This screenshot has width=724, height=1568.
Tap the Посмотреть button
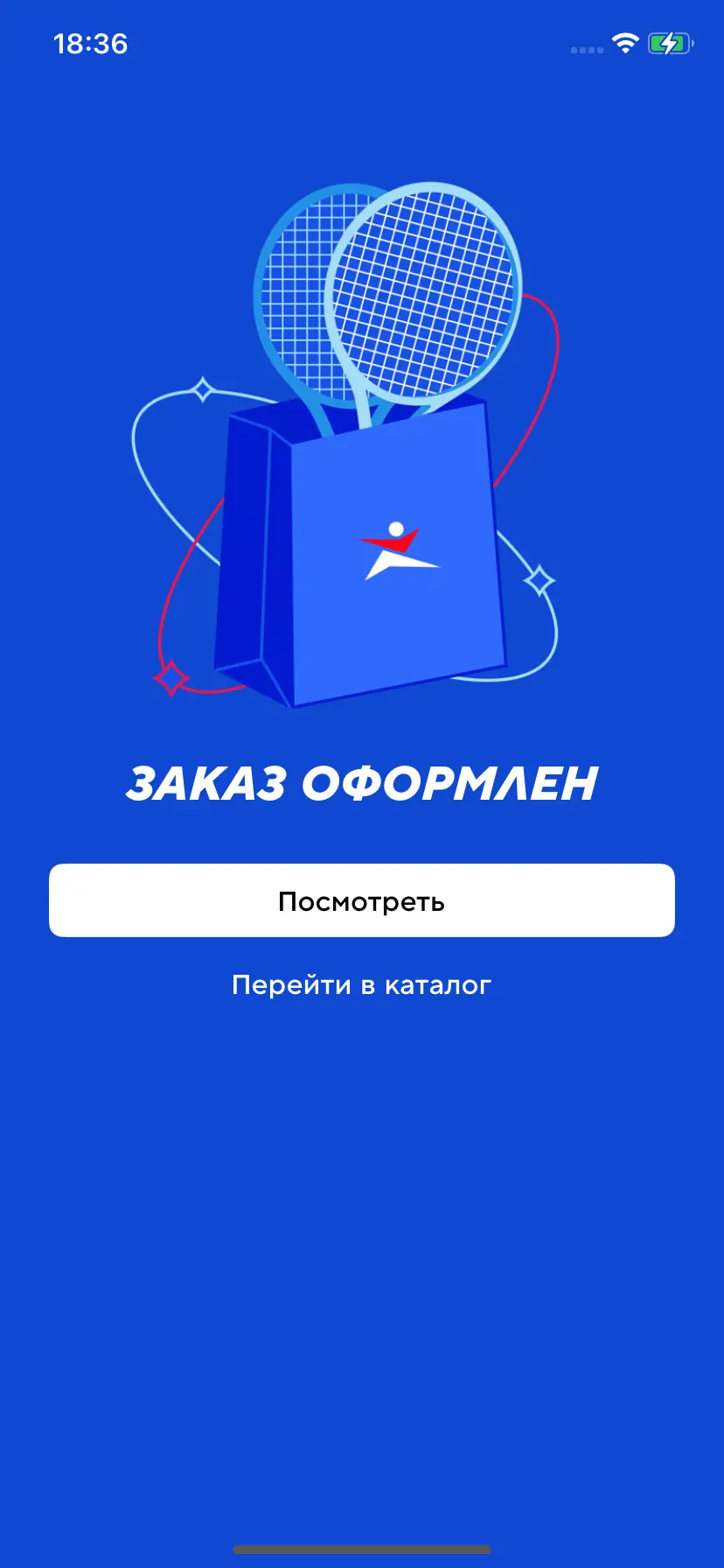point(362,900)
